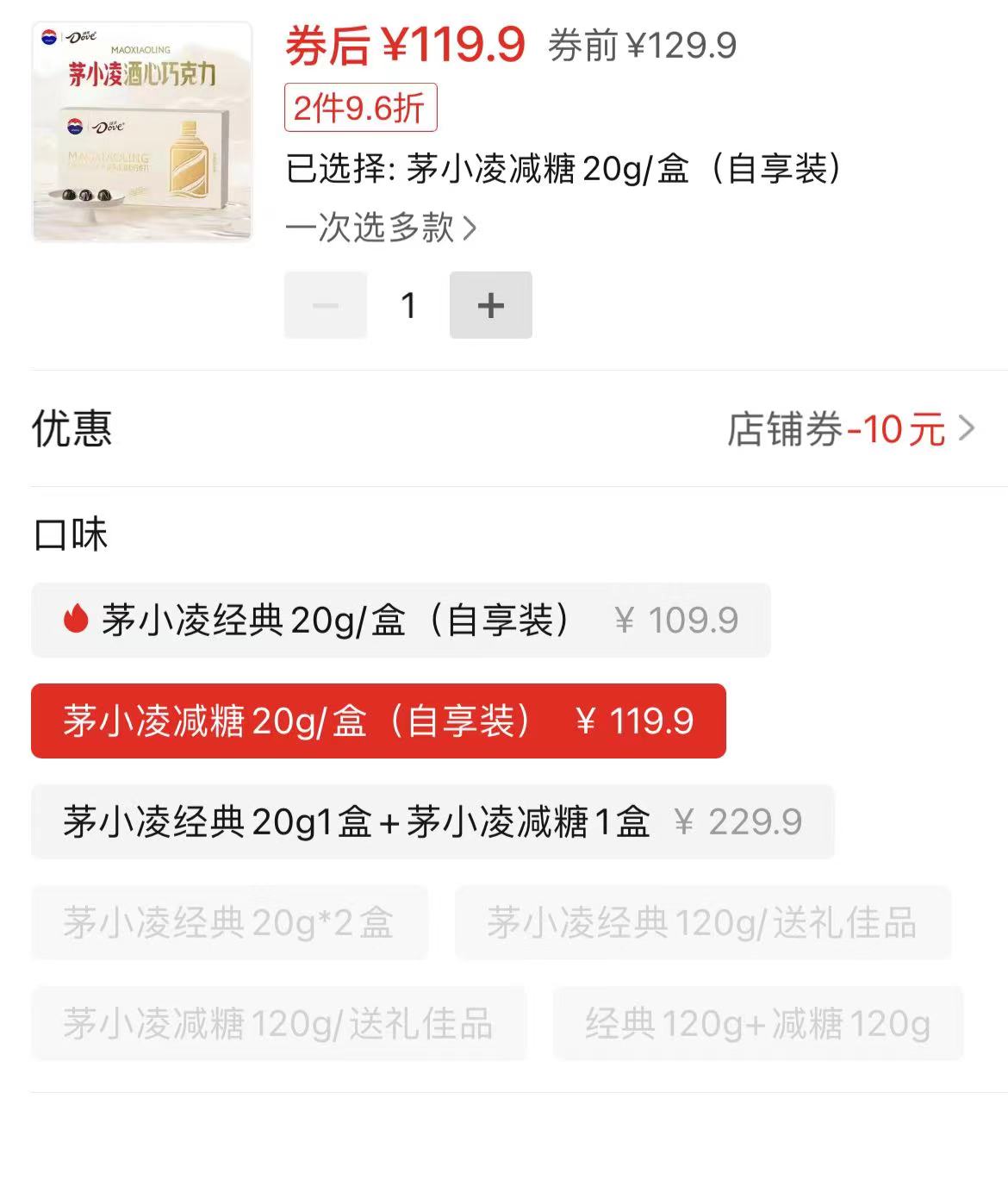Open the 店铺券-10元 coupon row

849,429
